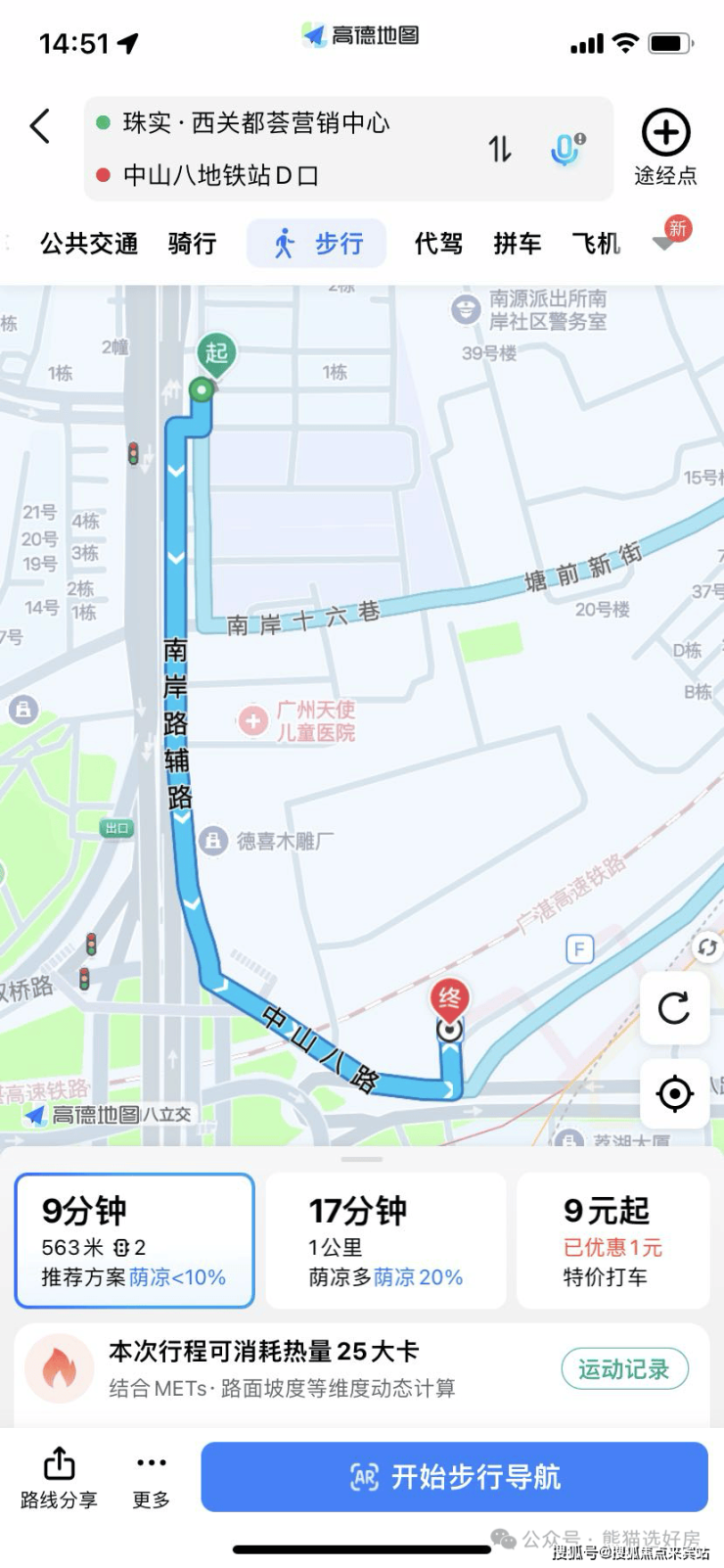Image resolution: width=724 pixels, height=1568 pixels.
Task: Choose the 9分钟 563米 route option
Action: (x=135, y=1241)
